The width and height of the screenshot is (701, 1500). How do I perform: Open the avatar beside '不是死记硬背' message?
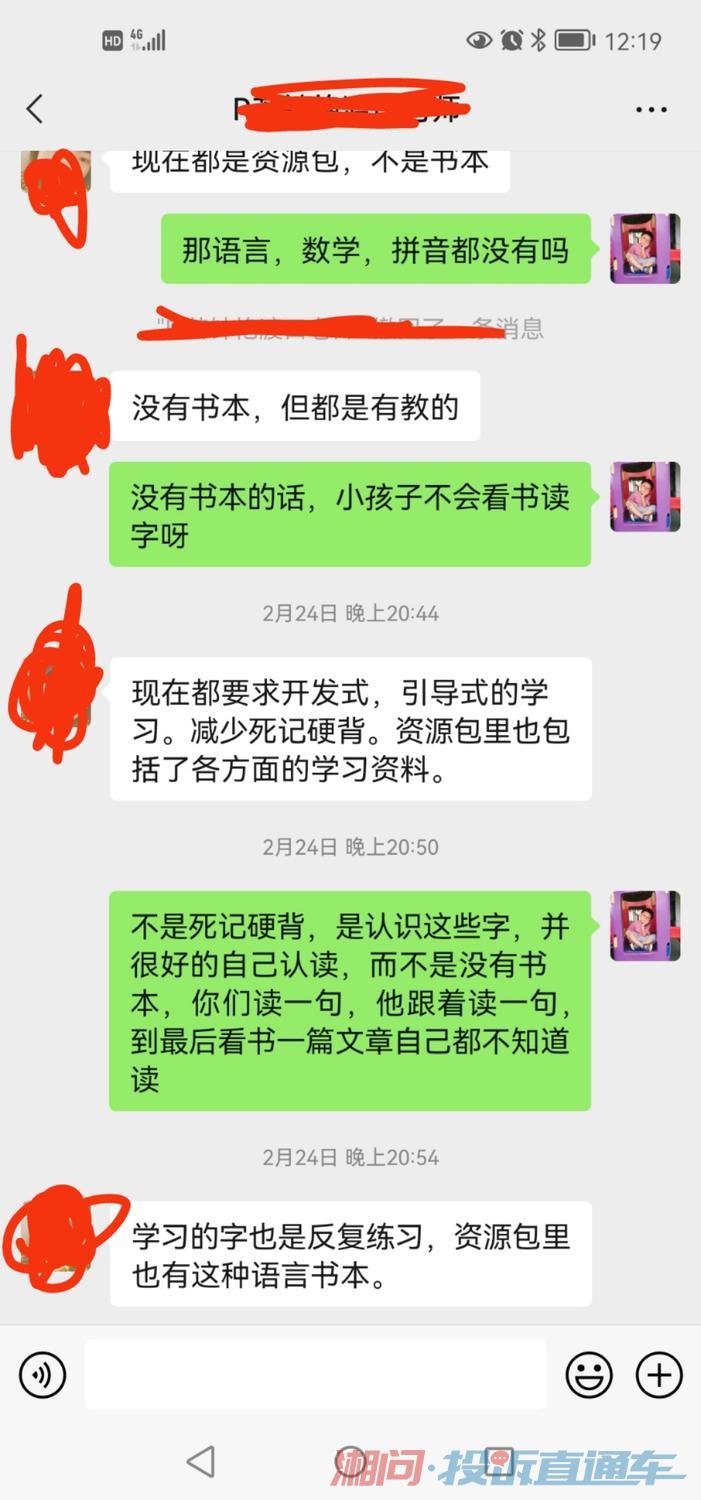click(645, 926)
